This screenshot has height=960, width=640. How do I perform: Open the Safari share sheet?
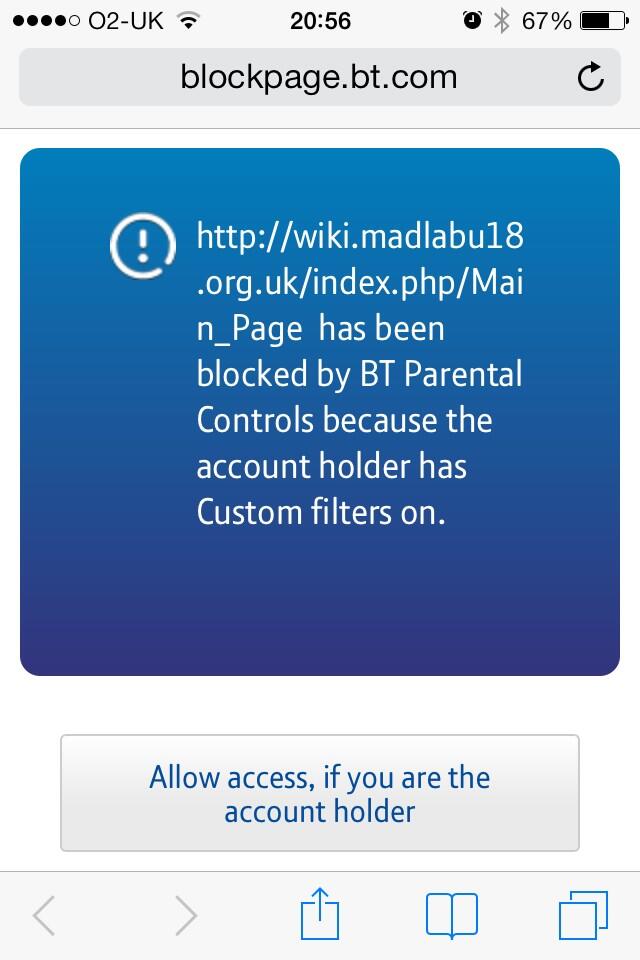pyautogui.click(x=320, y=914)
